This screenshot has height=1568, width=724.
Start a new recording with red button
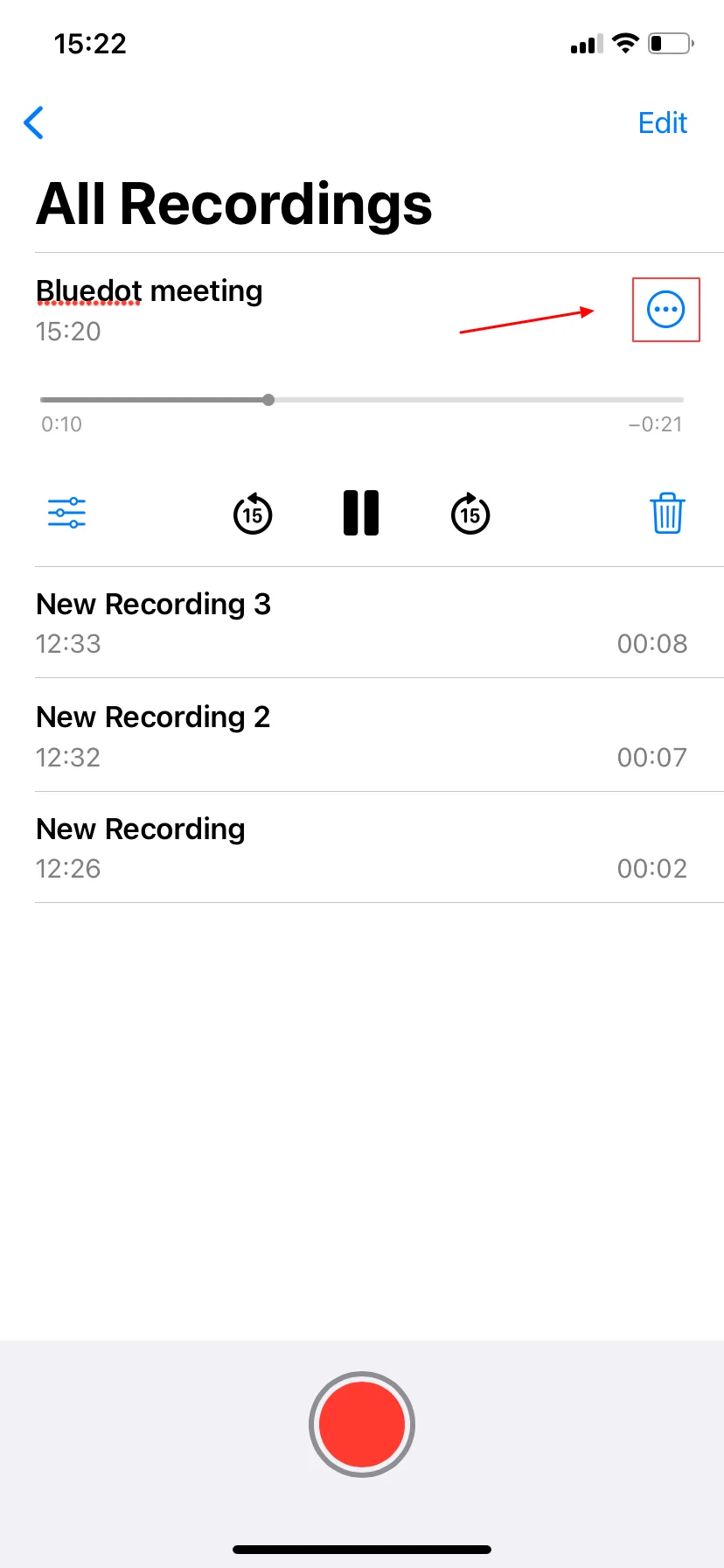point(362,1424)
